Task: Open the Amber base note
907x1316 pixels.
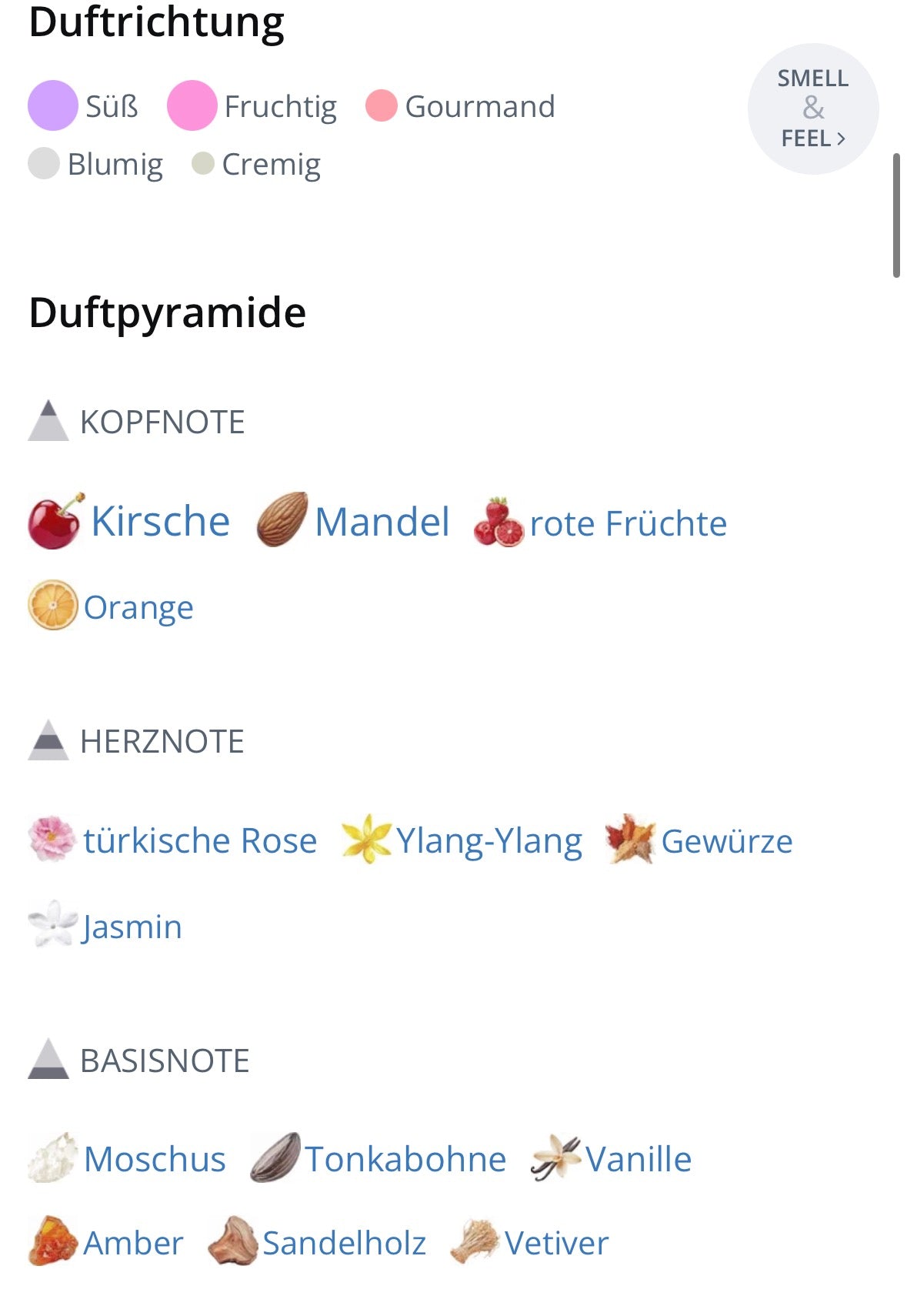Action: (132, 1243)
